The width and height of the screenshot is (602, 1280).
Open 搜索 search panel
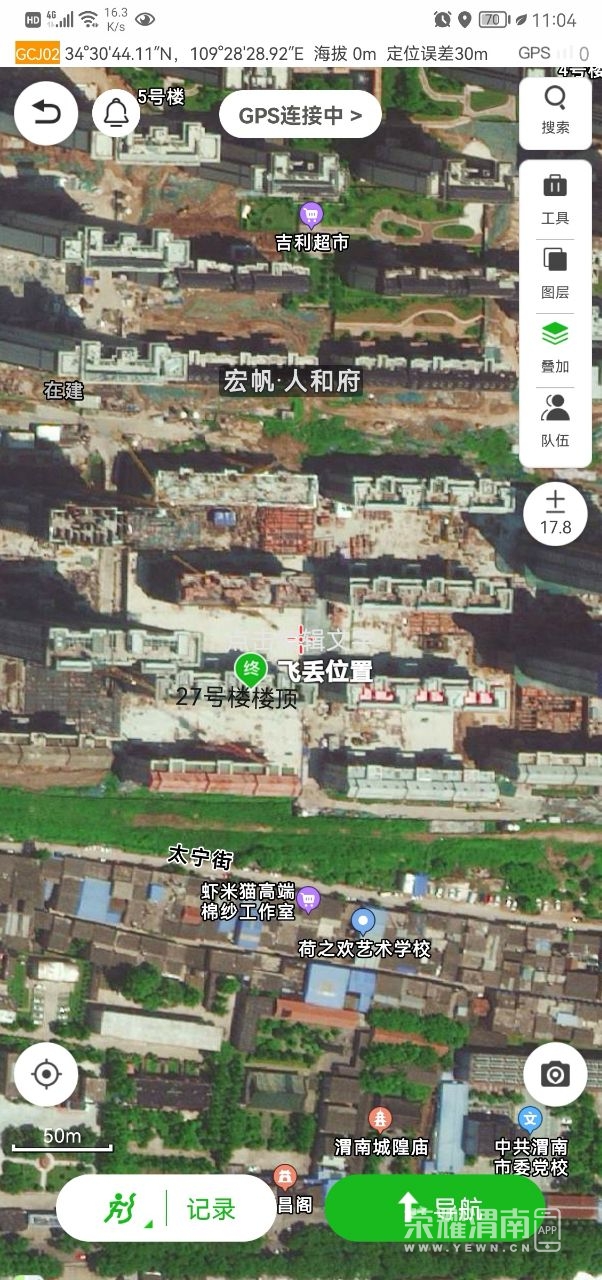pyautogui.click(x=555, y=110)
